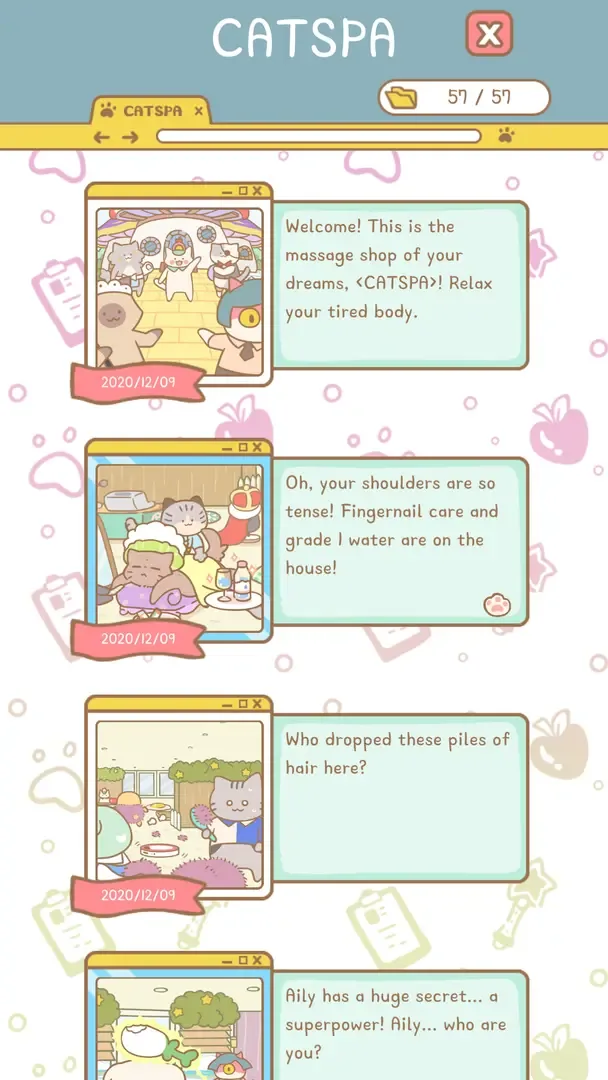Go back with the left arrow
Image resolution: width=608 pixels, height=1080 pixels.
102,137
